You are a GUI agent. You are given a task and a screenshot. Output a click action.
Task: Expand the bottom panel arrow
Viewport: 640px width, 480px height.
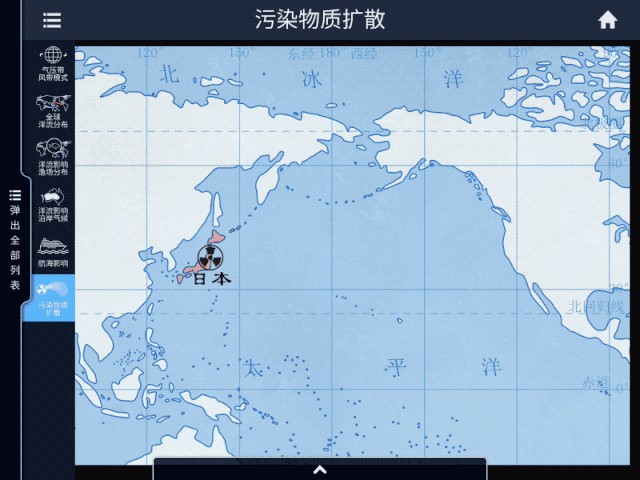tap(320, 469)
